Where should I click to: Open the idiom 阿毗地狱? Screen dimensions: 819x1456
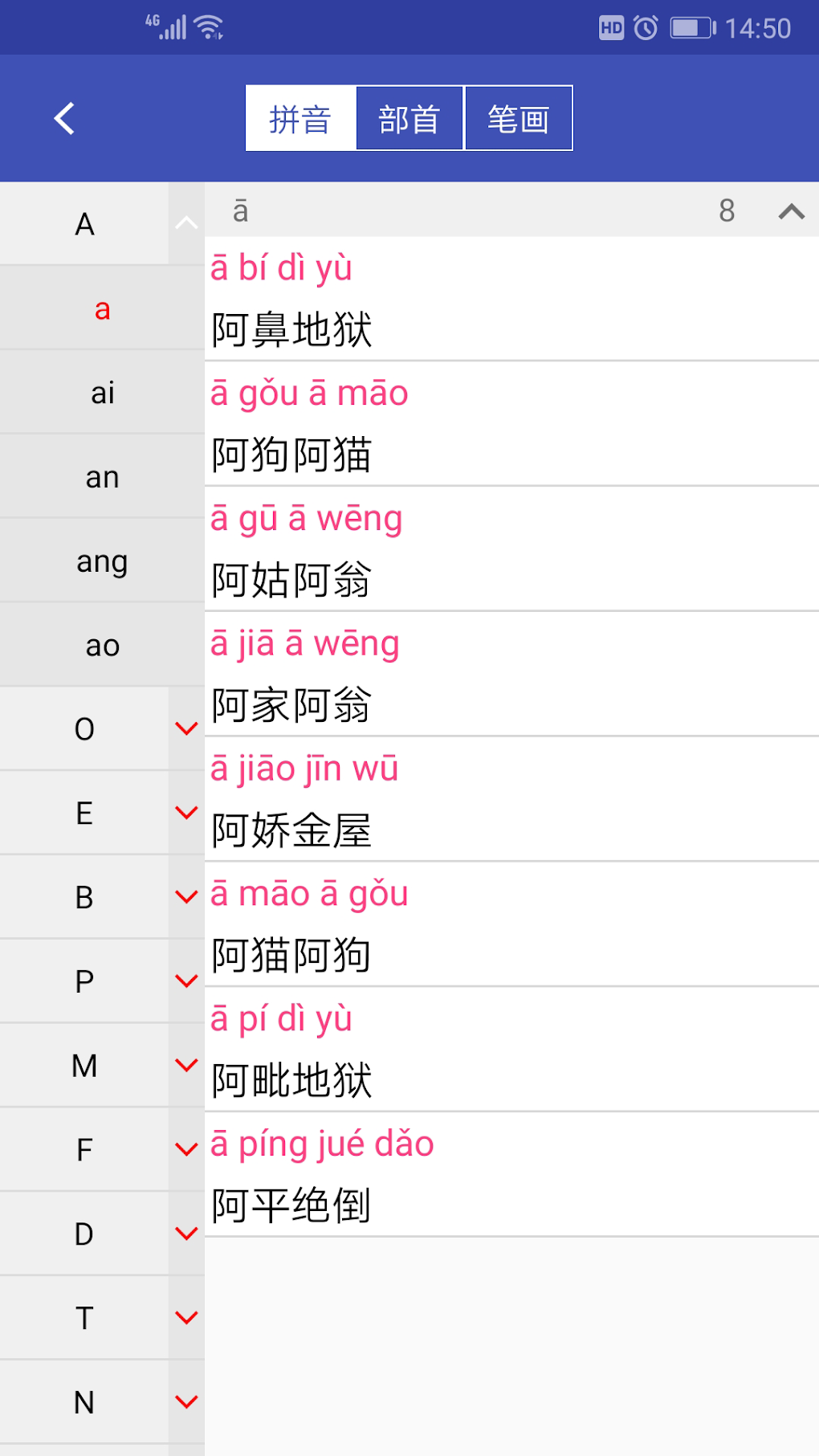pos(511,1050)
